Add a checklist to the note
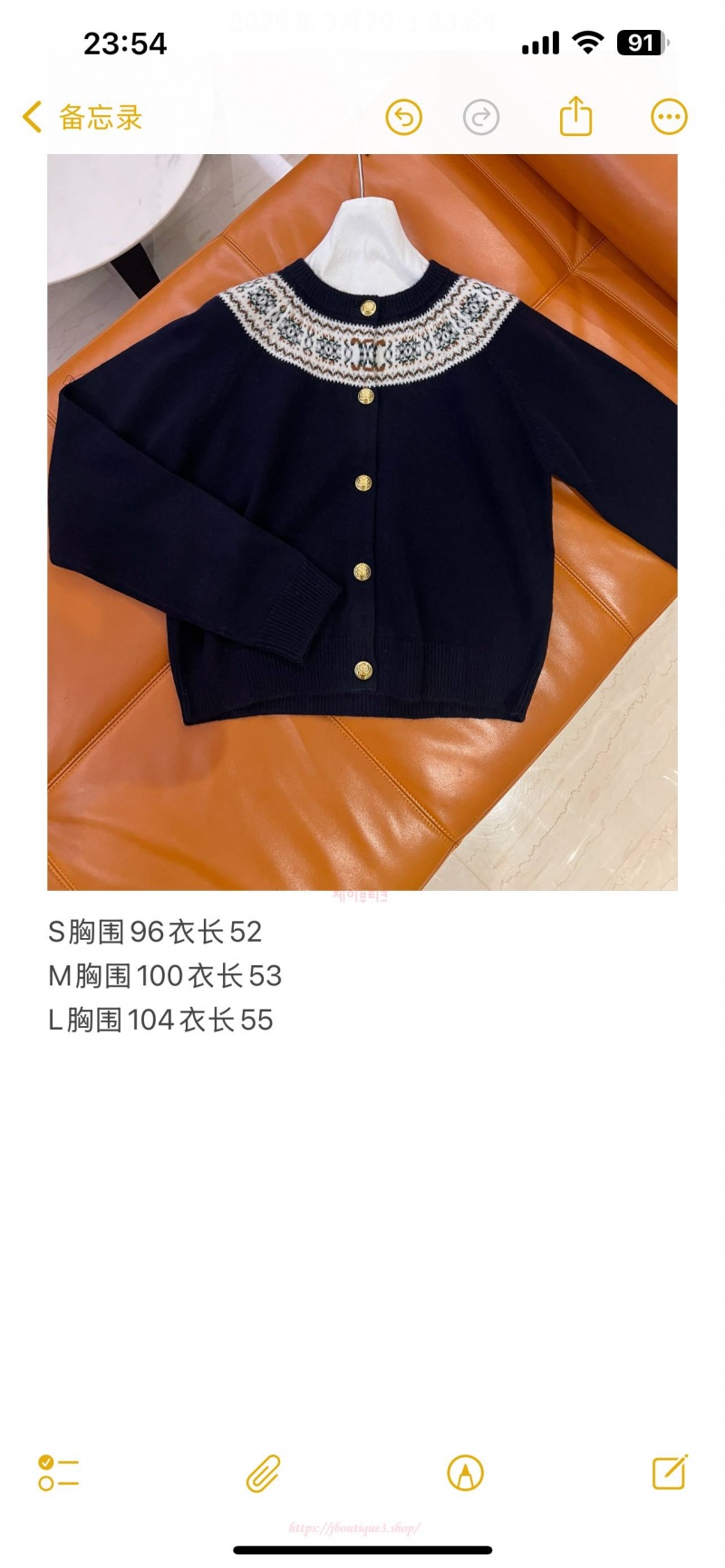725x1568 pixels. 58,1473
